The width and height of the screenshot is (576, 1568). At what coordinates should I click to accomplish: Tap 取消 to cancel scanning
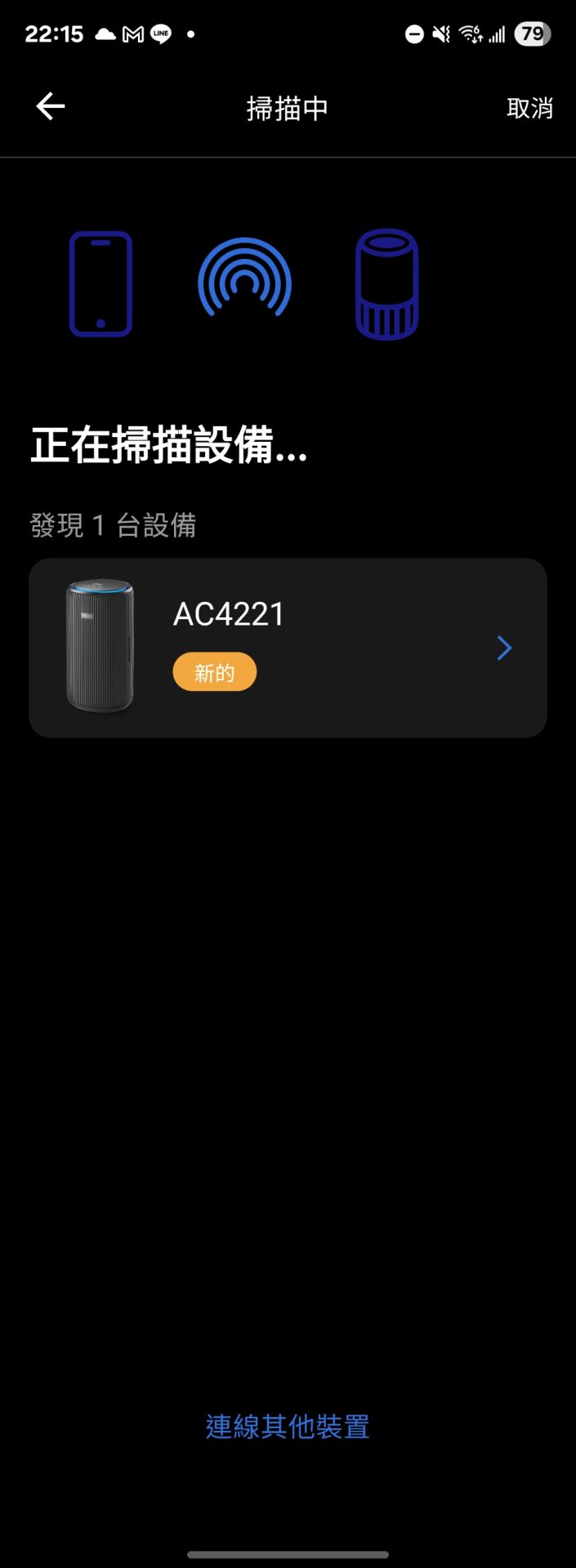[529, 108]
